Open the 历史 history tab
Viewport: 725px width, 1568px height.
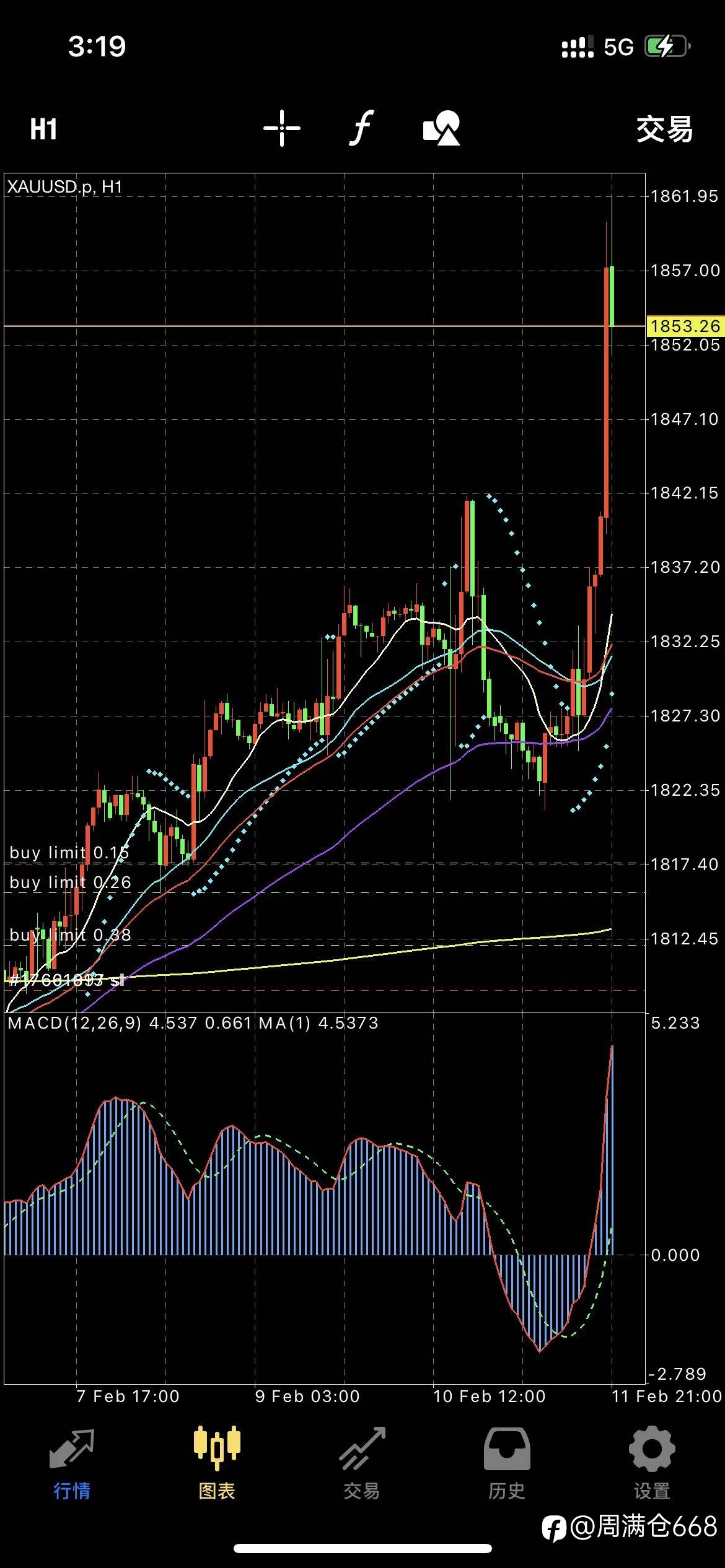[x=507, y=1463]
